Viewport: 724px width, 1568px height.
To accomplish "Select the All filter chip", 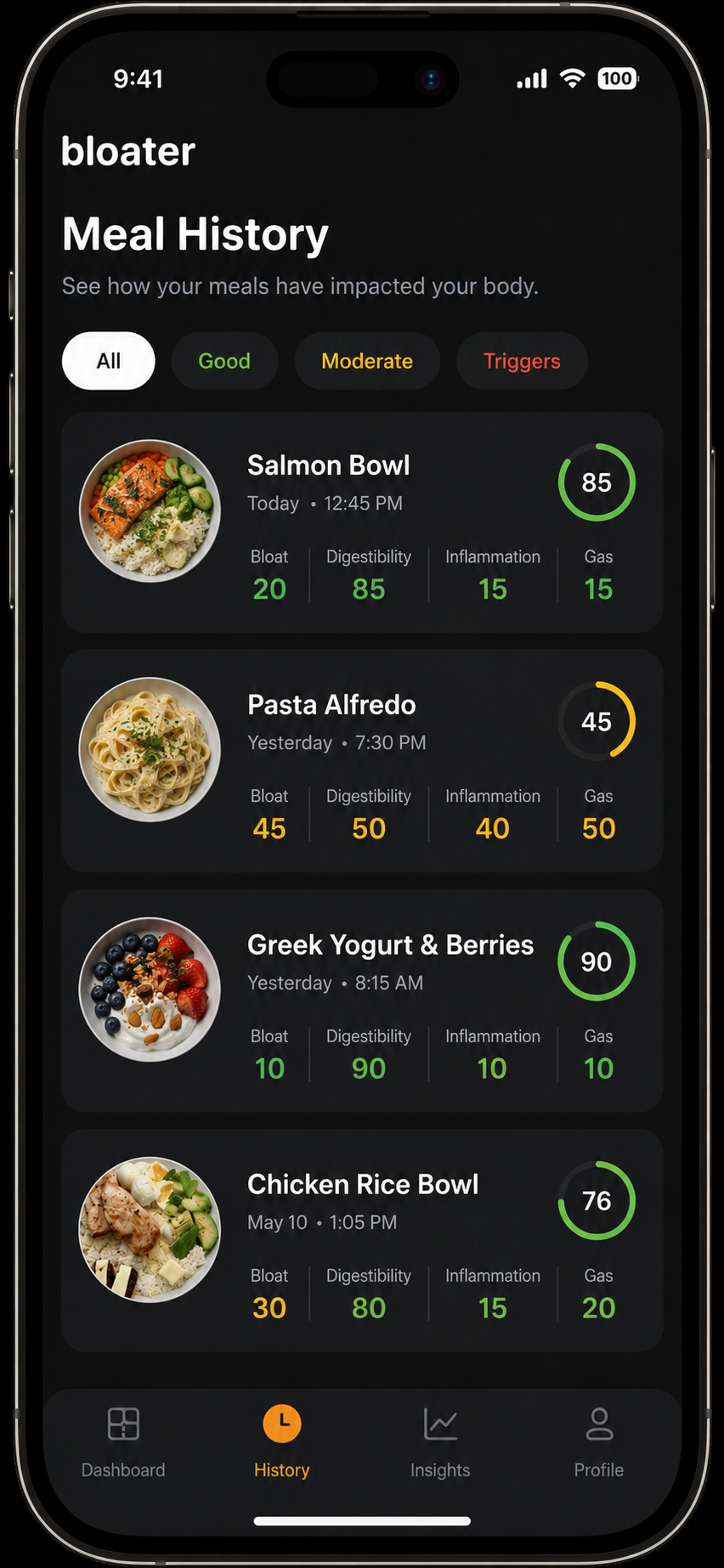I will click(109, 361).
